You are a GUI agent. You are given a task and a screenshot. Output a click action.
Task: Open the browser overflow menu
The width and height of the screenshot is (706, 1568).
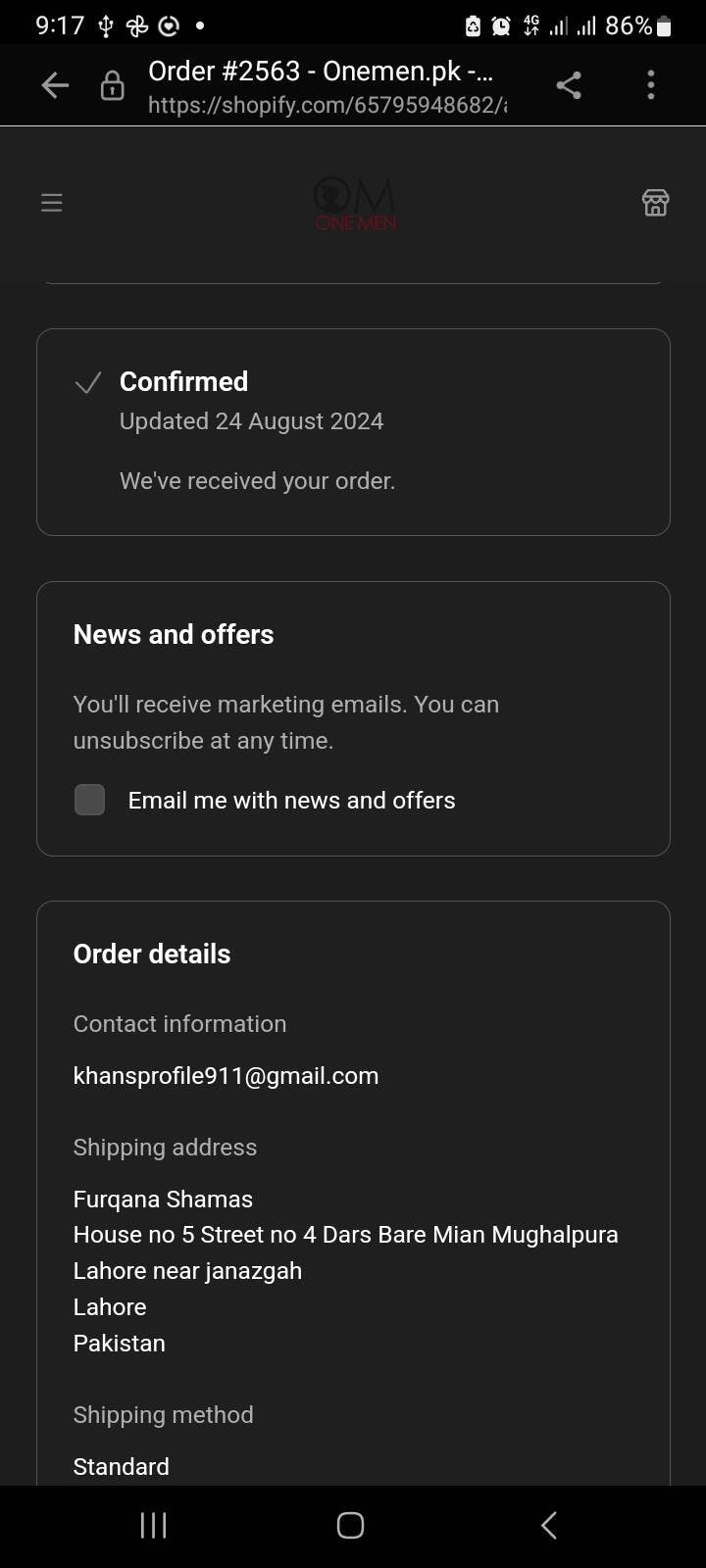pyautogui.click(x=651, y=85)
